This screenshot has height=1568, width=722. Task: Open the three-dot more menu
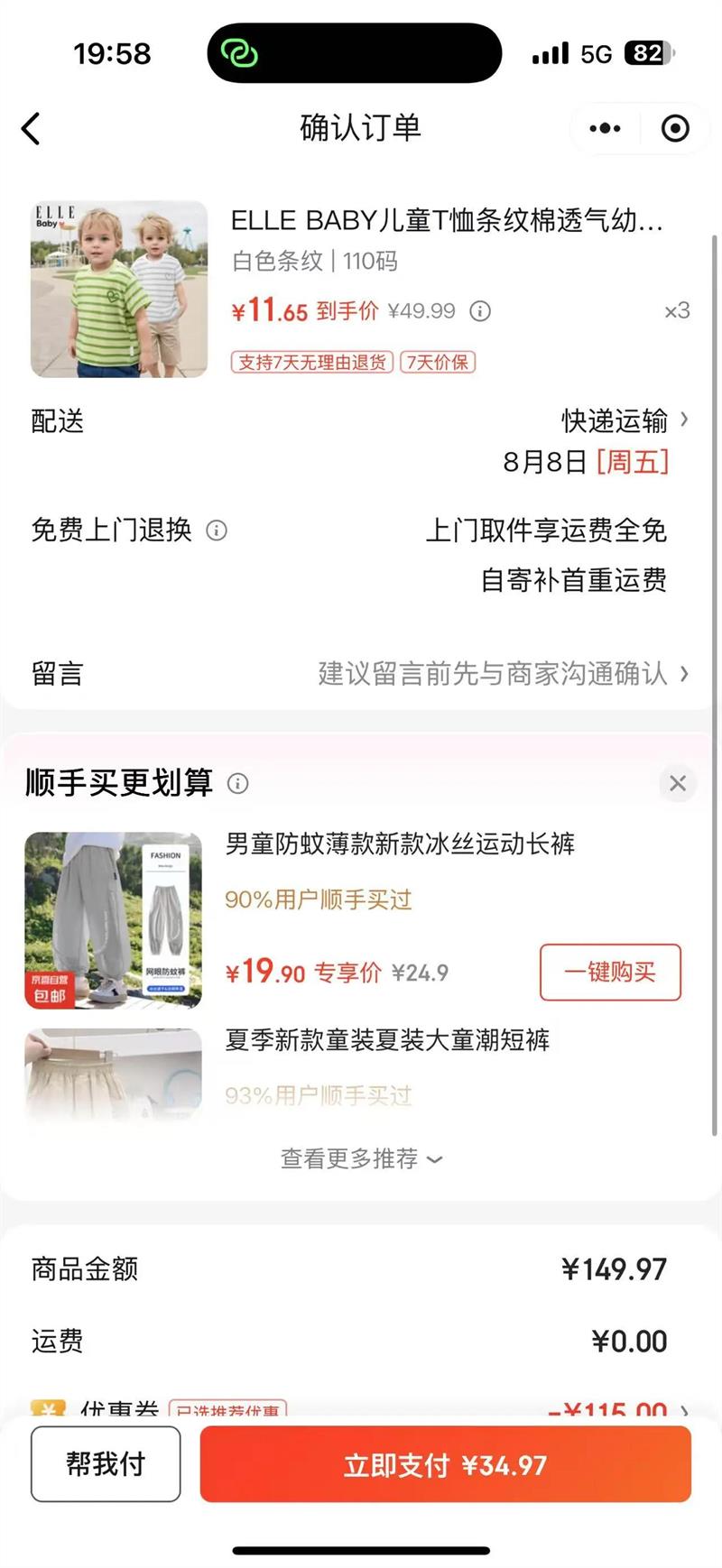pyautogui.click(x=605, y=128)
